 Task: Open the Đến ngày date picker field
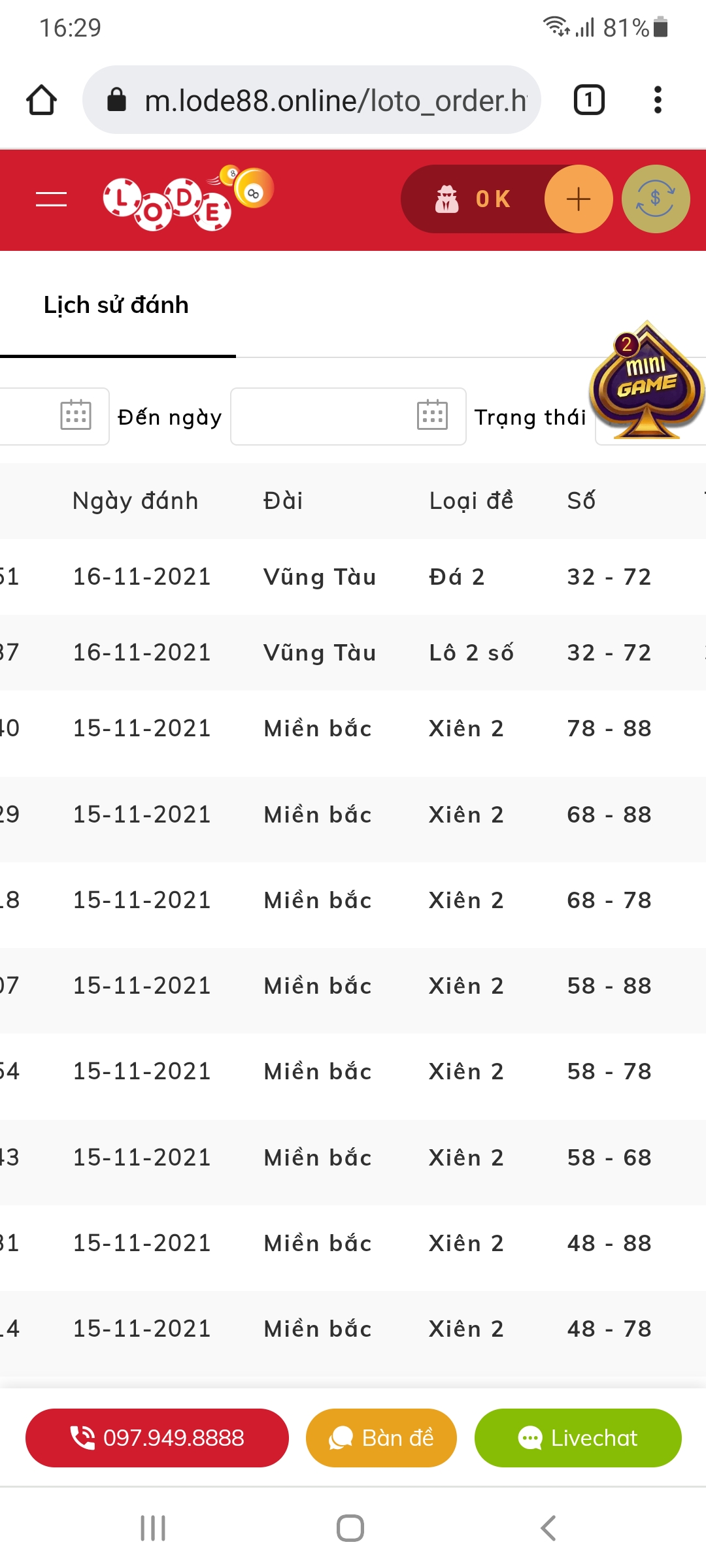point(348,416)
